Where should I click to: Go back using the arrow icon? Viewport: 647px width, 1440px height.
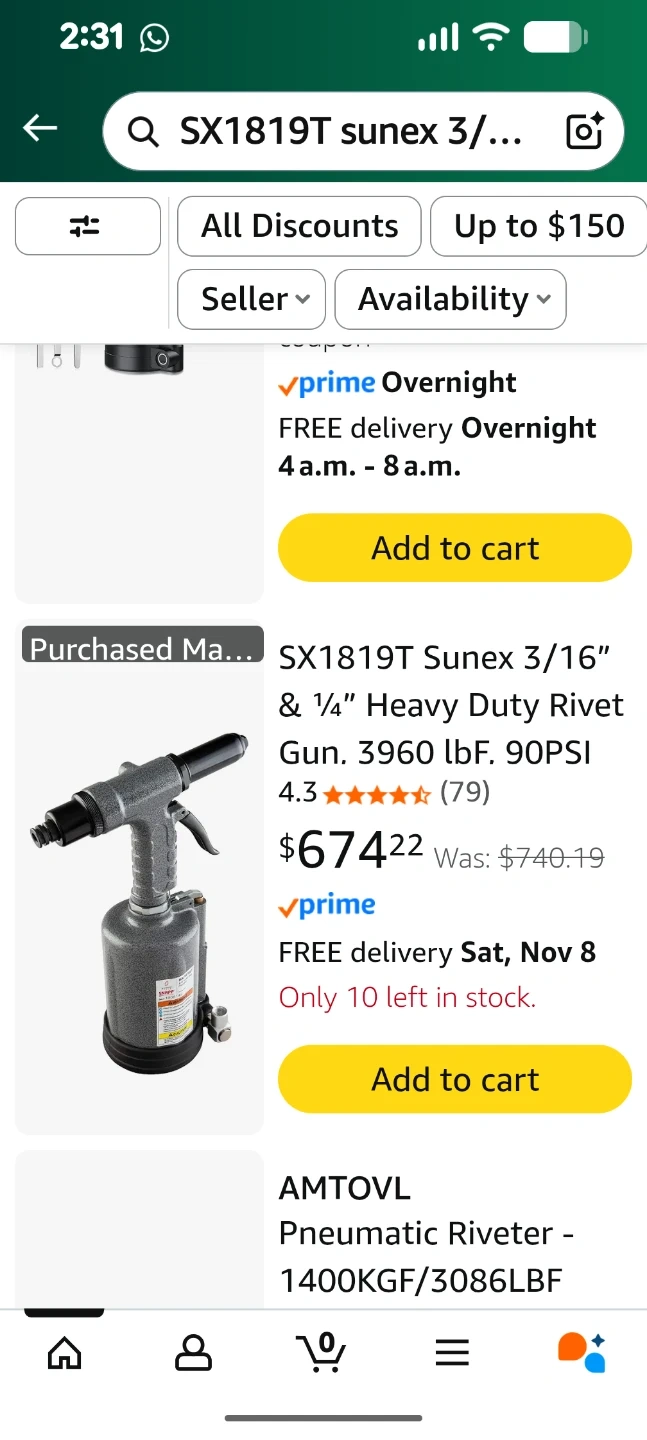(41, 129)
